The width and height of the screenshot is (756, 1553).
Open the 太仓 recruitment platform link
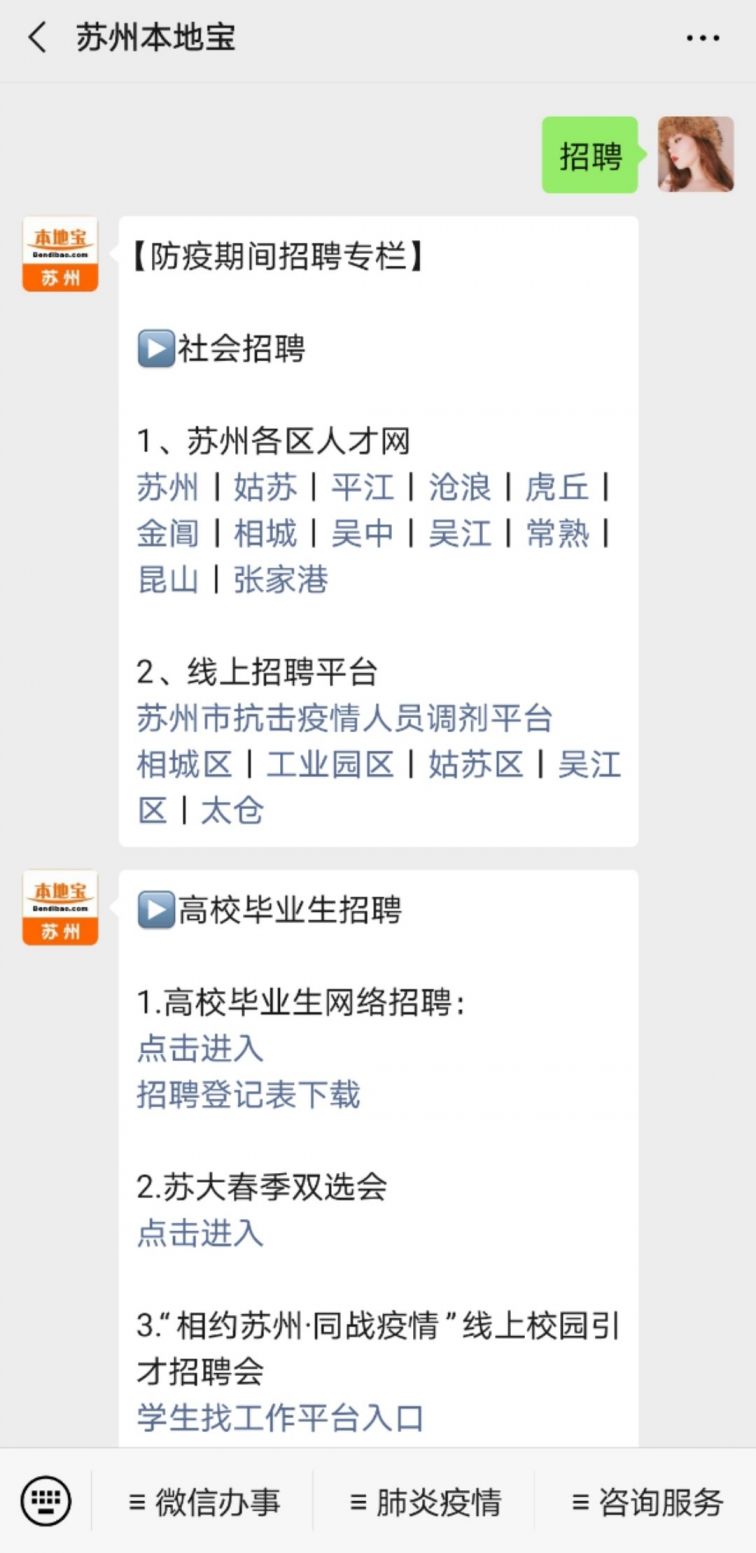[232, 810]
